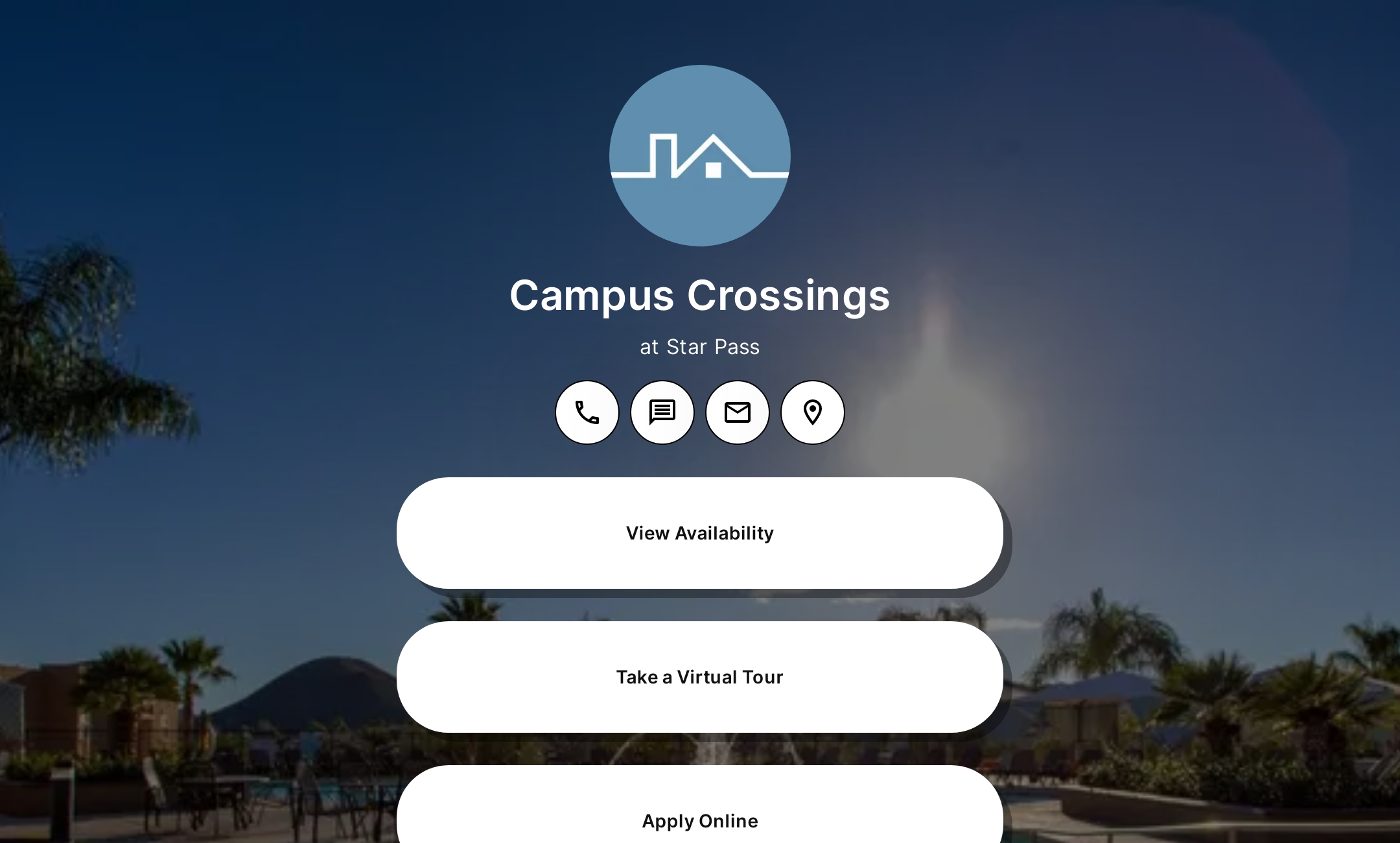Open the text message icon
1400x843 pixels.
point(662,412)
